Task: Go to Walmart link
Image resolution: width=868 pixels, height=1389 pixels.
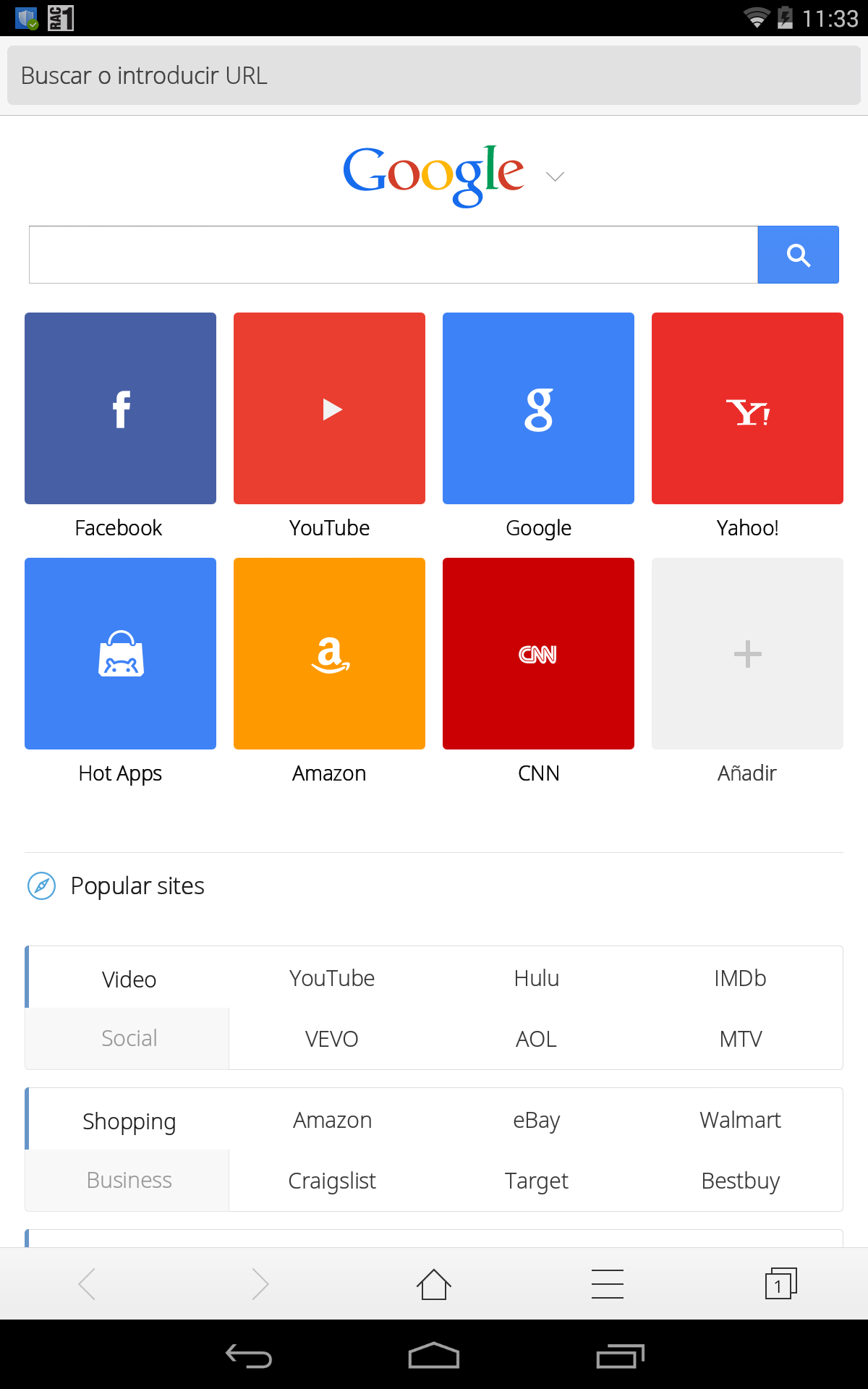Action: pos(740,1120)
